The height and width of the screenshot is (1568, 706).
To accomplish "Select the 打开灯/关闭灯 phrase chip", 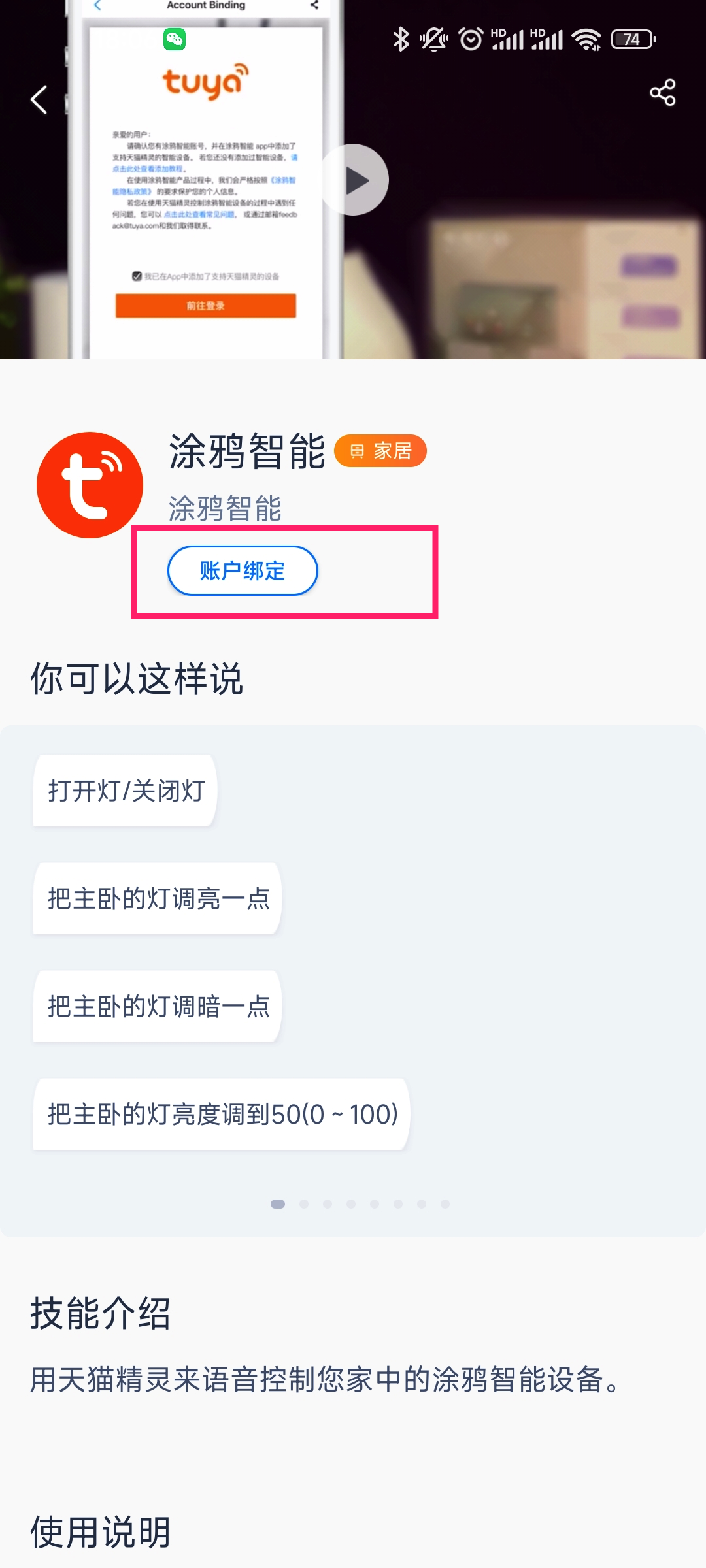I will pos(125,791).
